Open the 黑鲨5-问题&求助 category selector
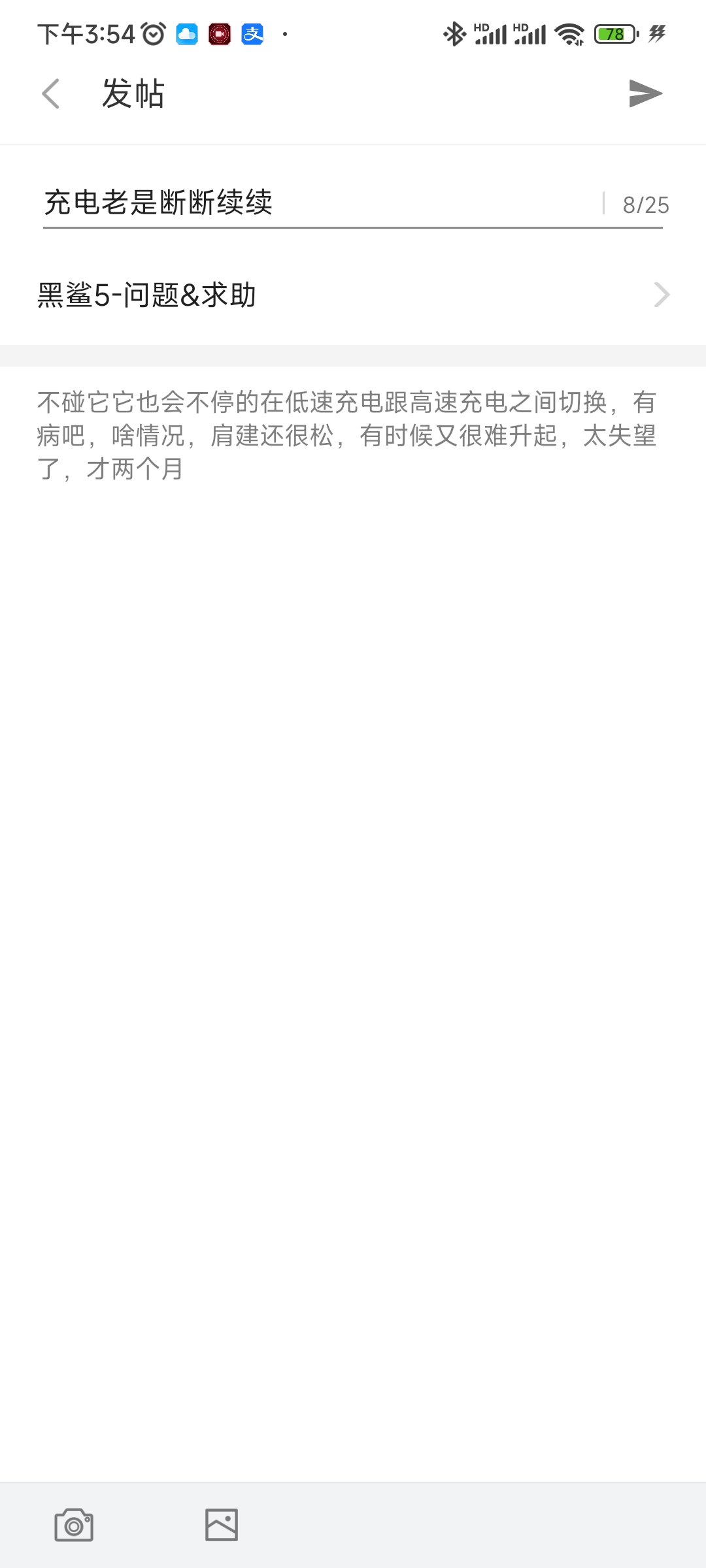 353,295
